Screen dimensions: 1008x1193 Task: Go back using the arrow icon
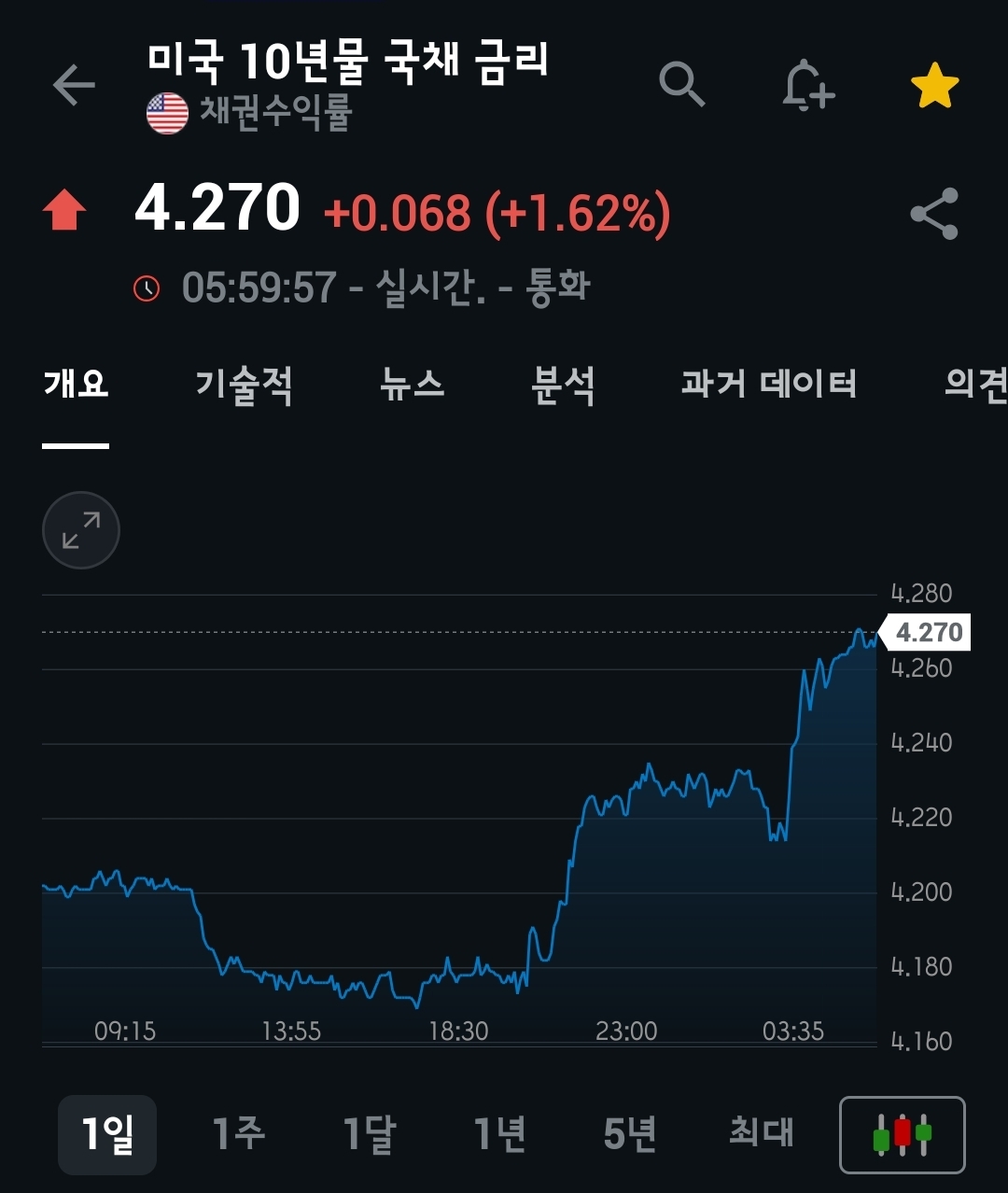pyautogui.click(x=75, y=86)
